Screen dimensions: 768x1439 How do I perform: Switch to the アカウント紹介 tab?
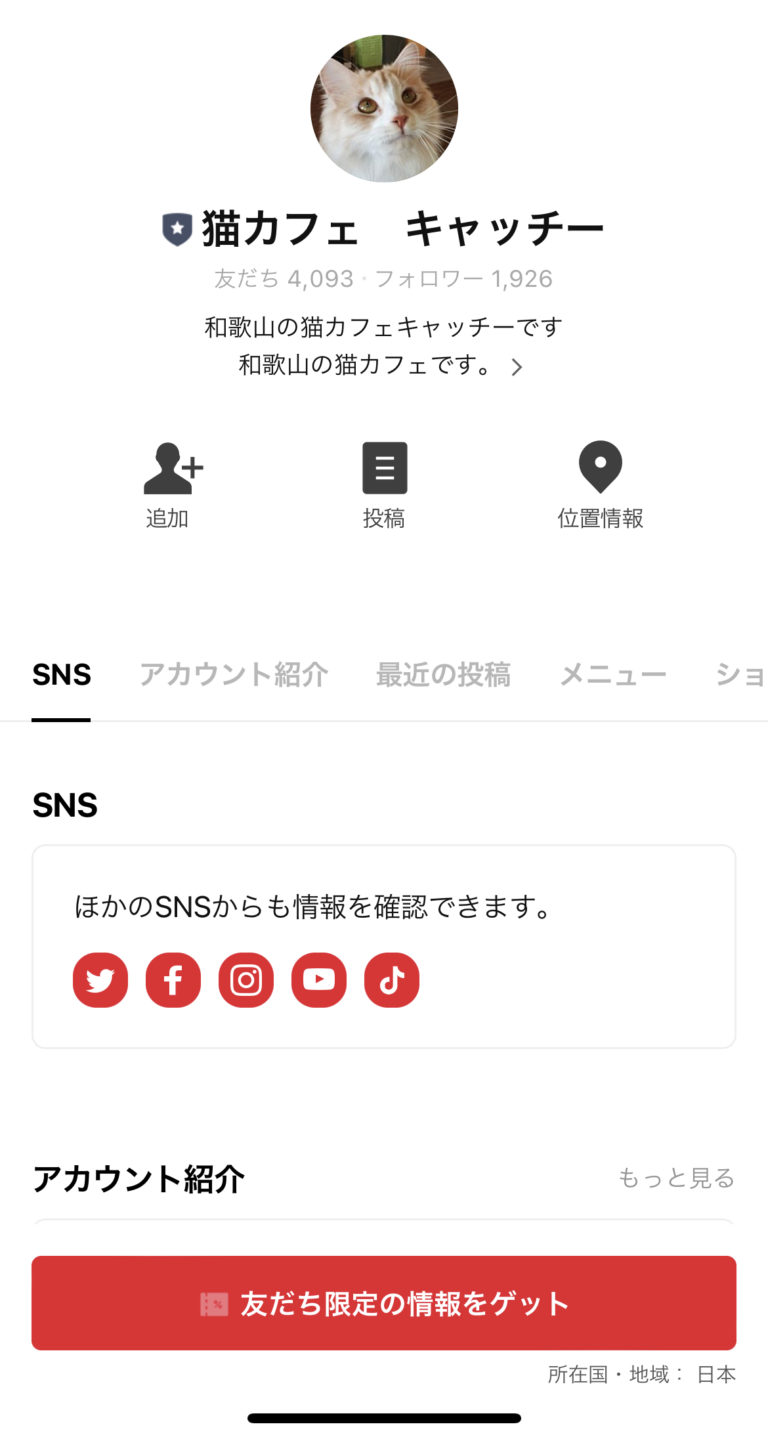pos(233,675)
